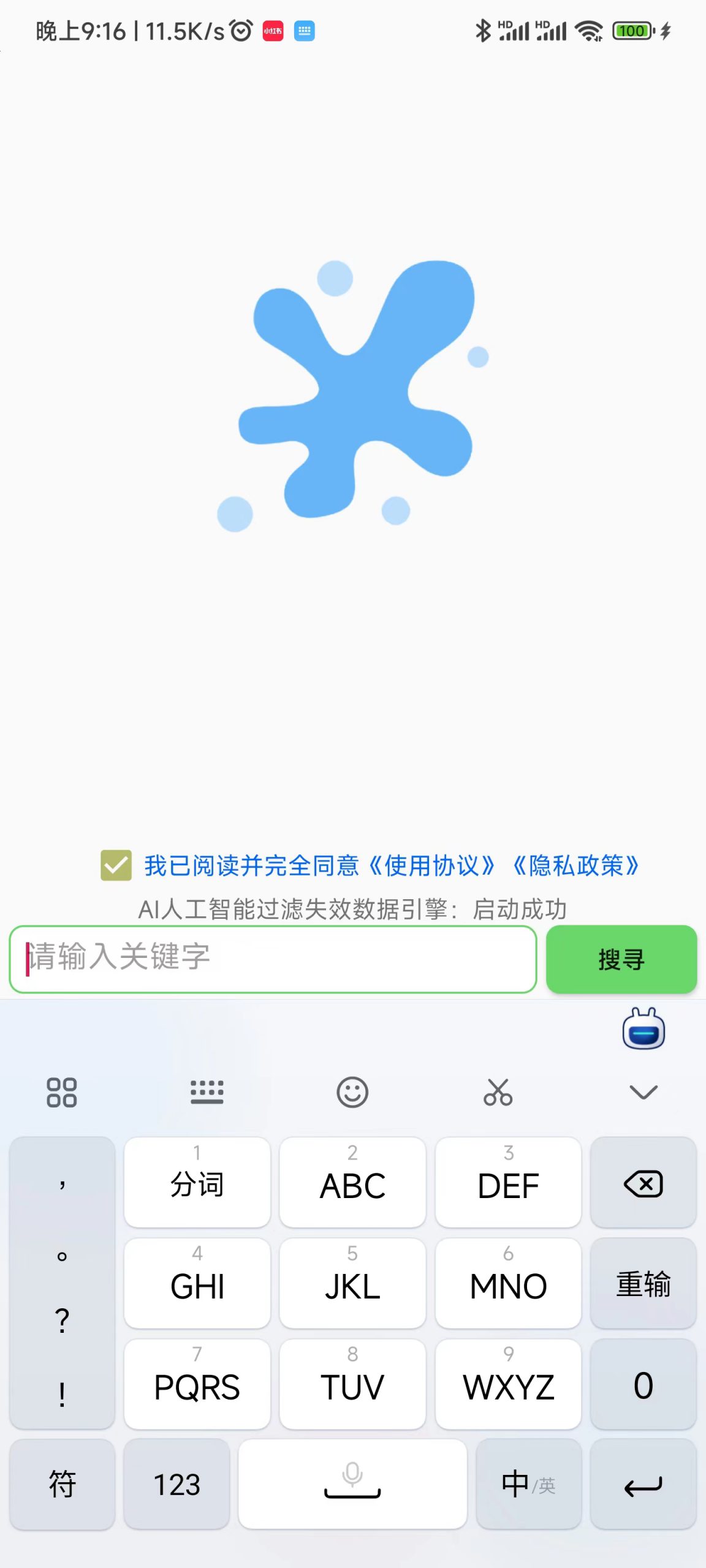The image size is (706, 1568).
Task: Uncheck the agreement checkbox
Action: pyautogui.click(x=115, y=865)
